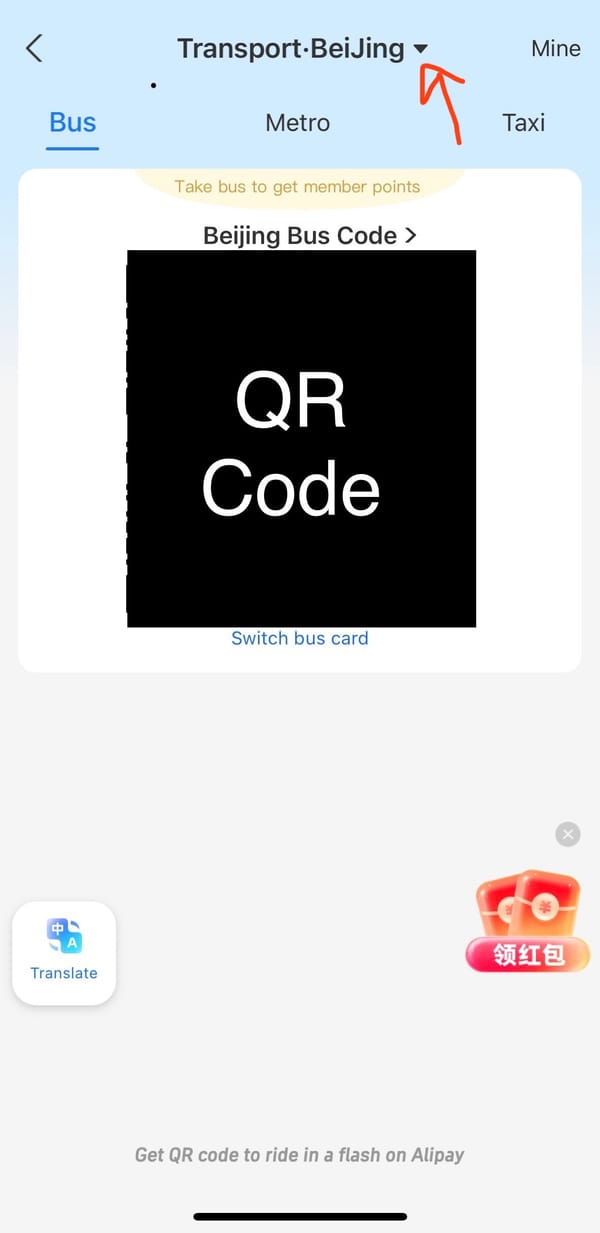Select the Bus tab
The image size is (600, 1233).
coord(73,123)
